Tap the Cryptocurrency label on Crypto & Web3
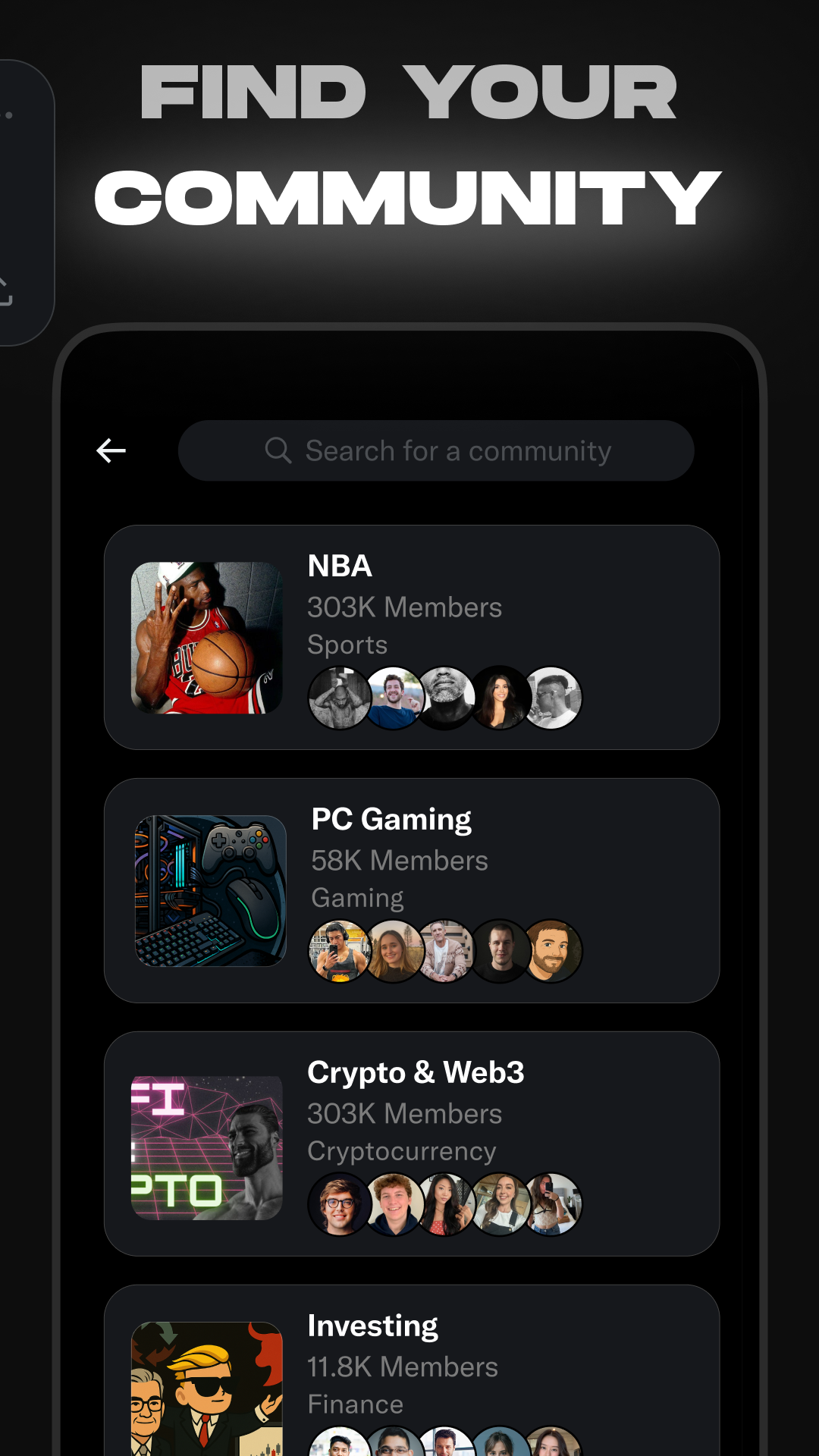The image size is (819, 1456). click(401, 1150)
